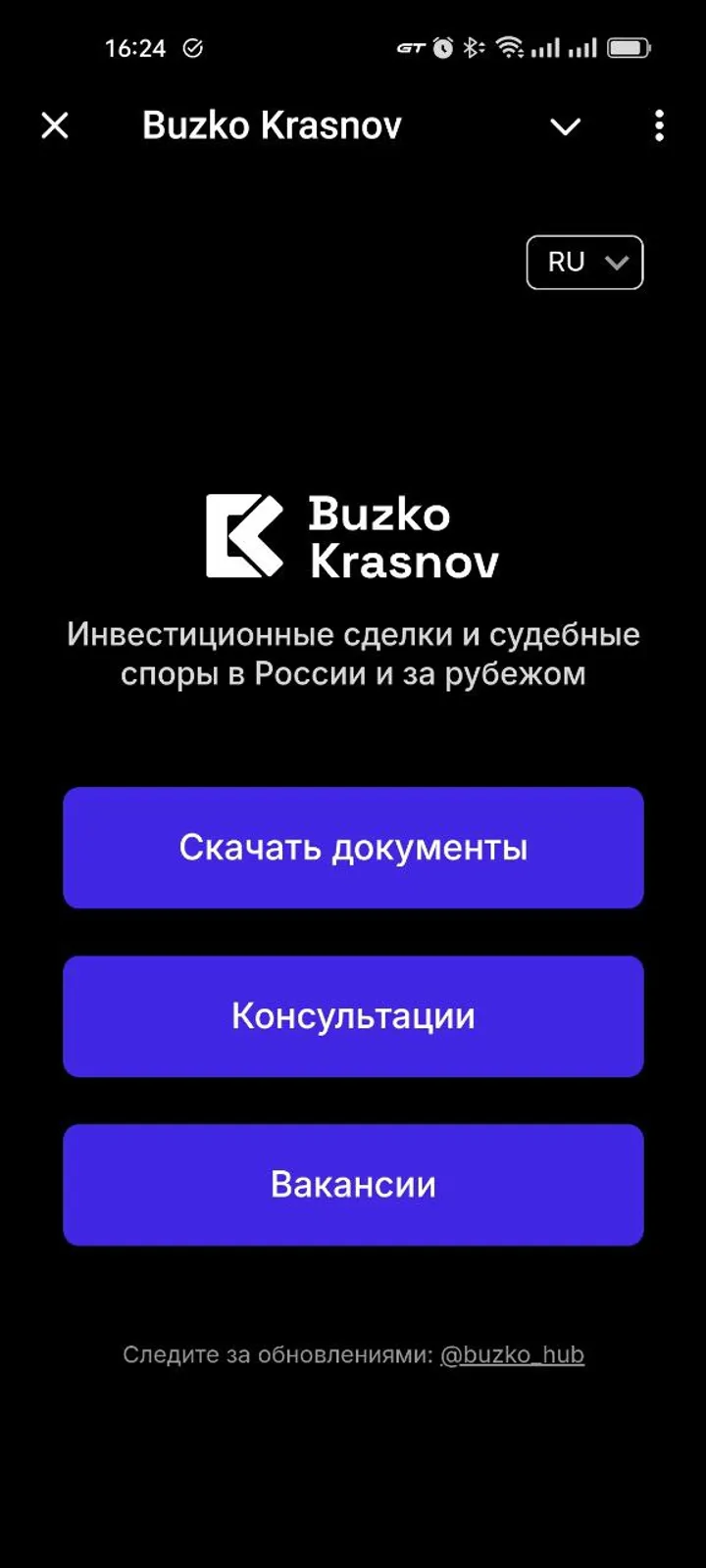
Task: Tap the signal strength bars icon
Action: 547,47
